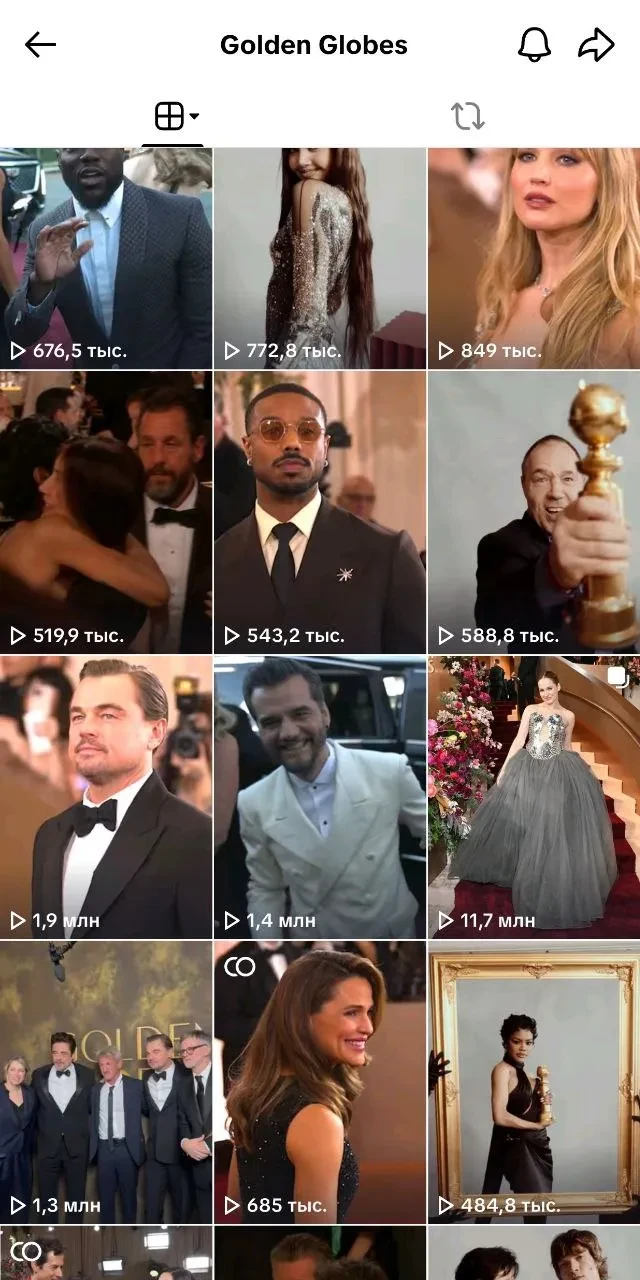Open the notifications bell

(534, 45)
